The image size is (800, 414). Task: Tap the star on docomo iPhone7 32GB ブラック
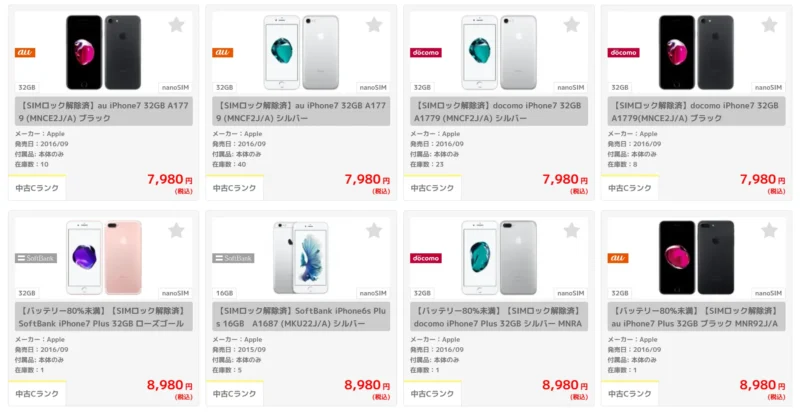tap(769, 25)
